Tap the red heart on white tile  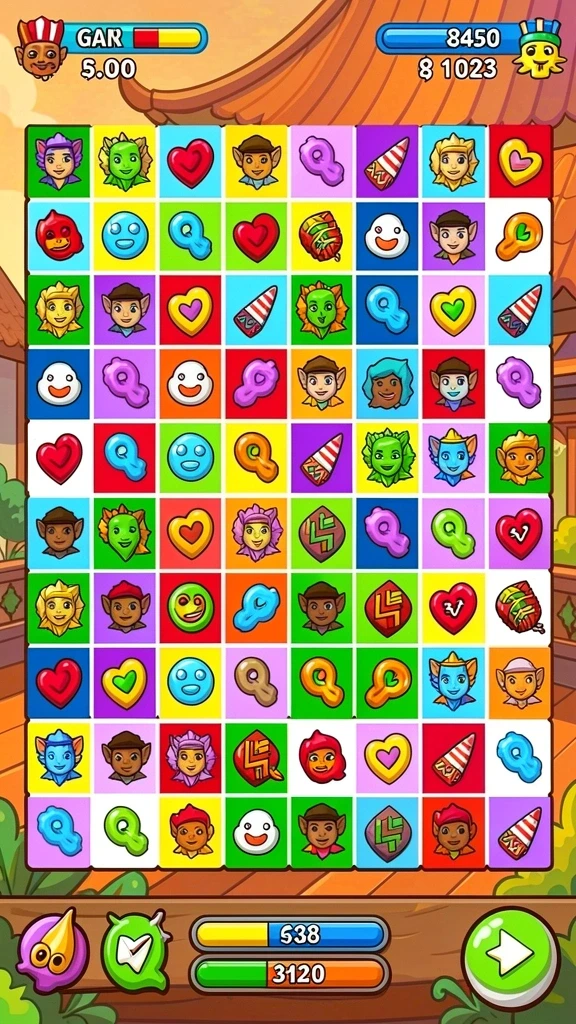tap(59, 457)
